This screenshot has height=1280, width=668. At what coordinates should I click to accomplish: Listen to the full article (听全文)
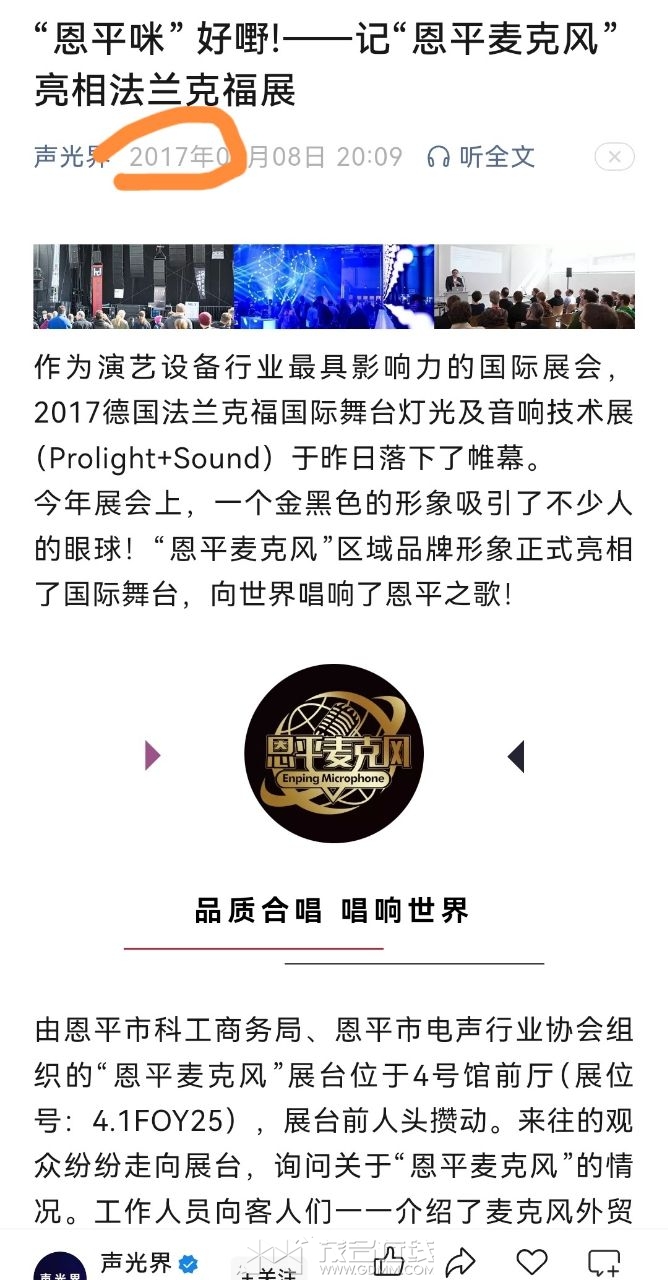(x=481, y=157)
